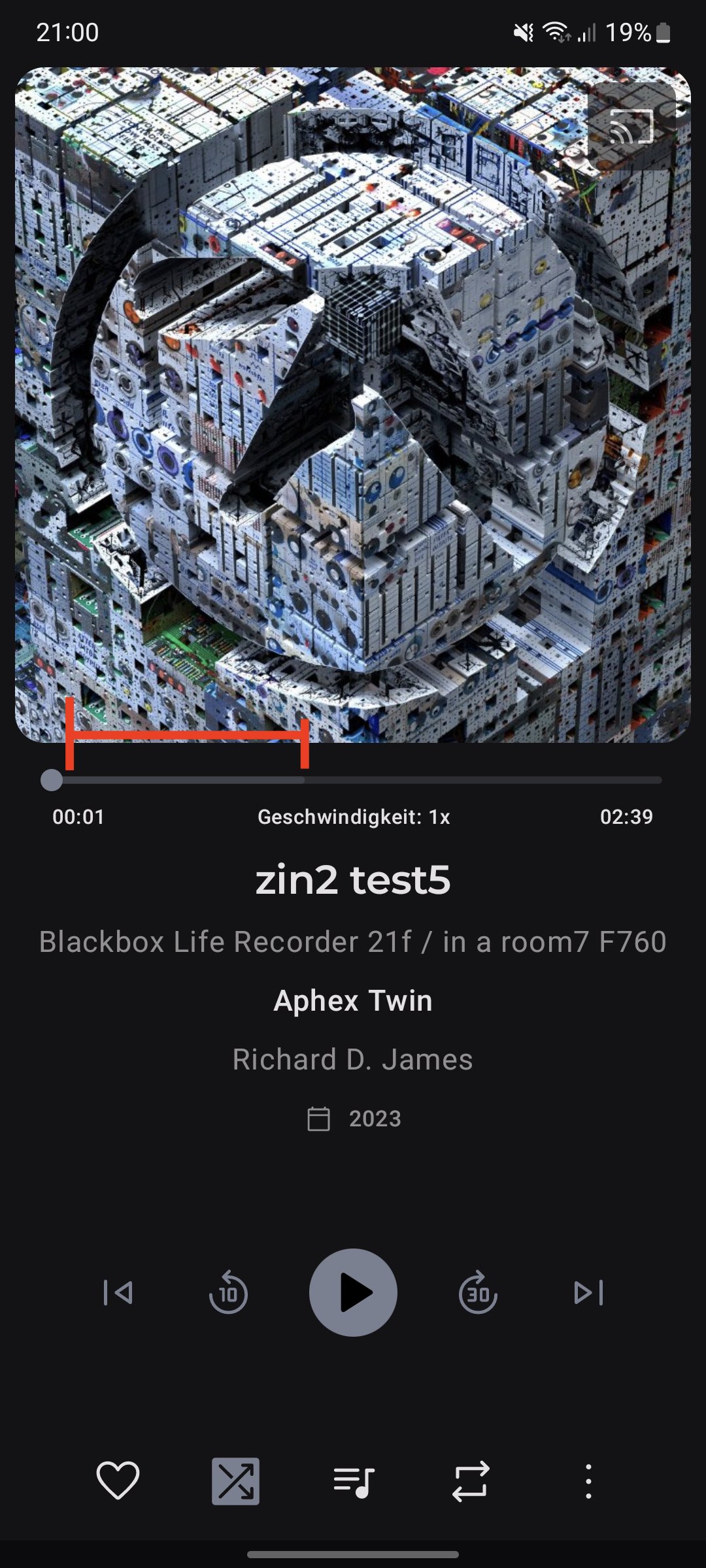Rewind 10 seconds

pyautogui.click(x=228, y=1292)
